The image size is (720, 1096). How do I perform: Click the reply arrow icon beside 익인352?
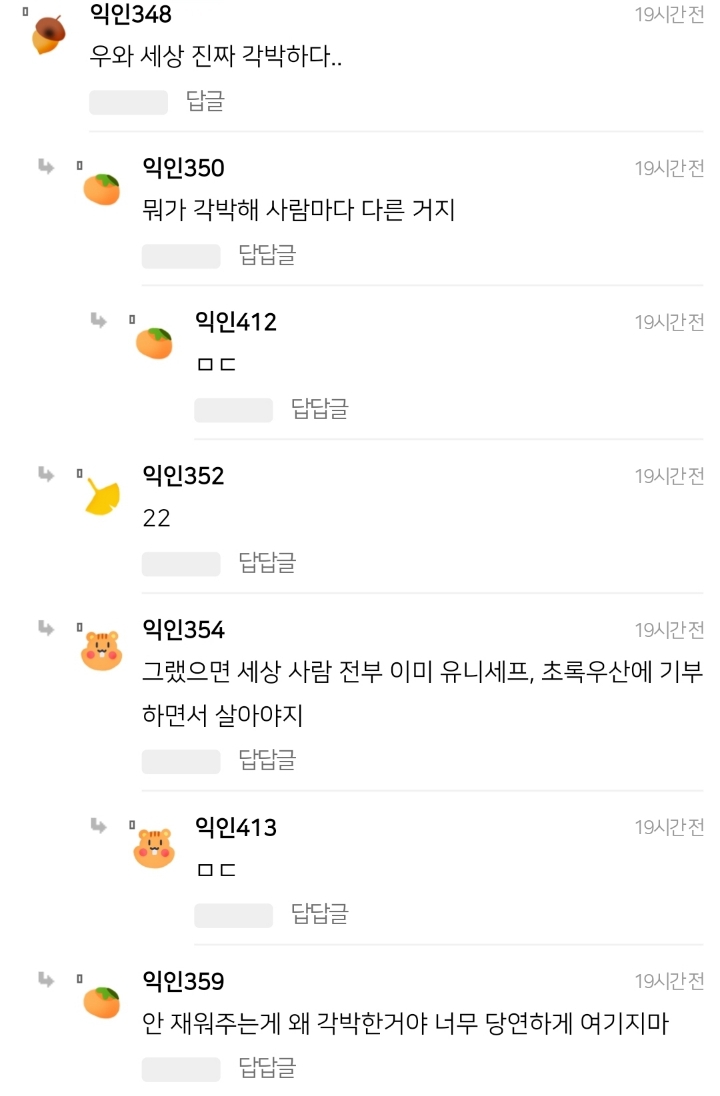(44, 471)
